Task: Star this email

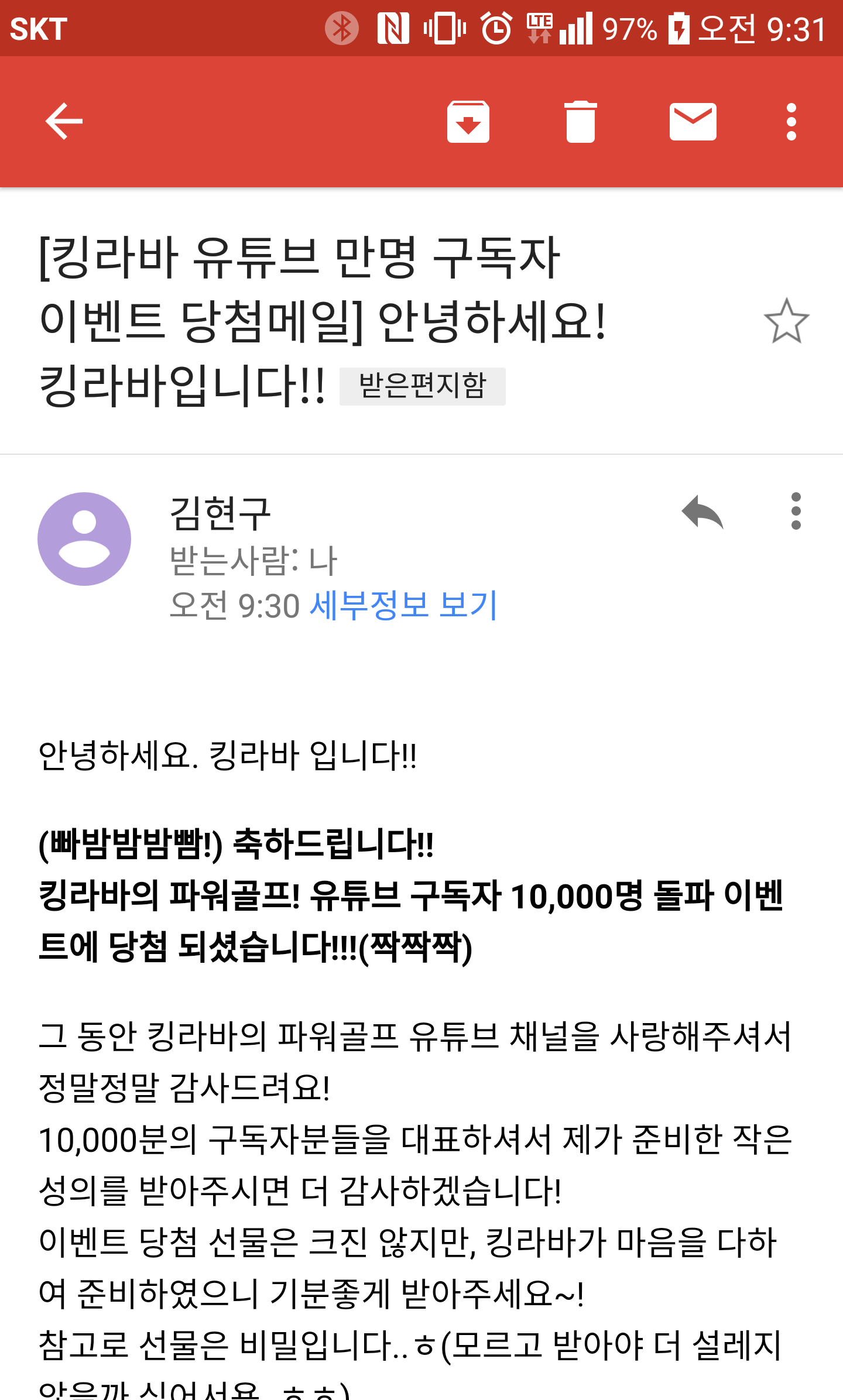Action: point(786,321)
